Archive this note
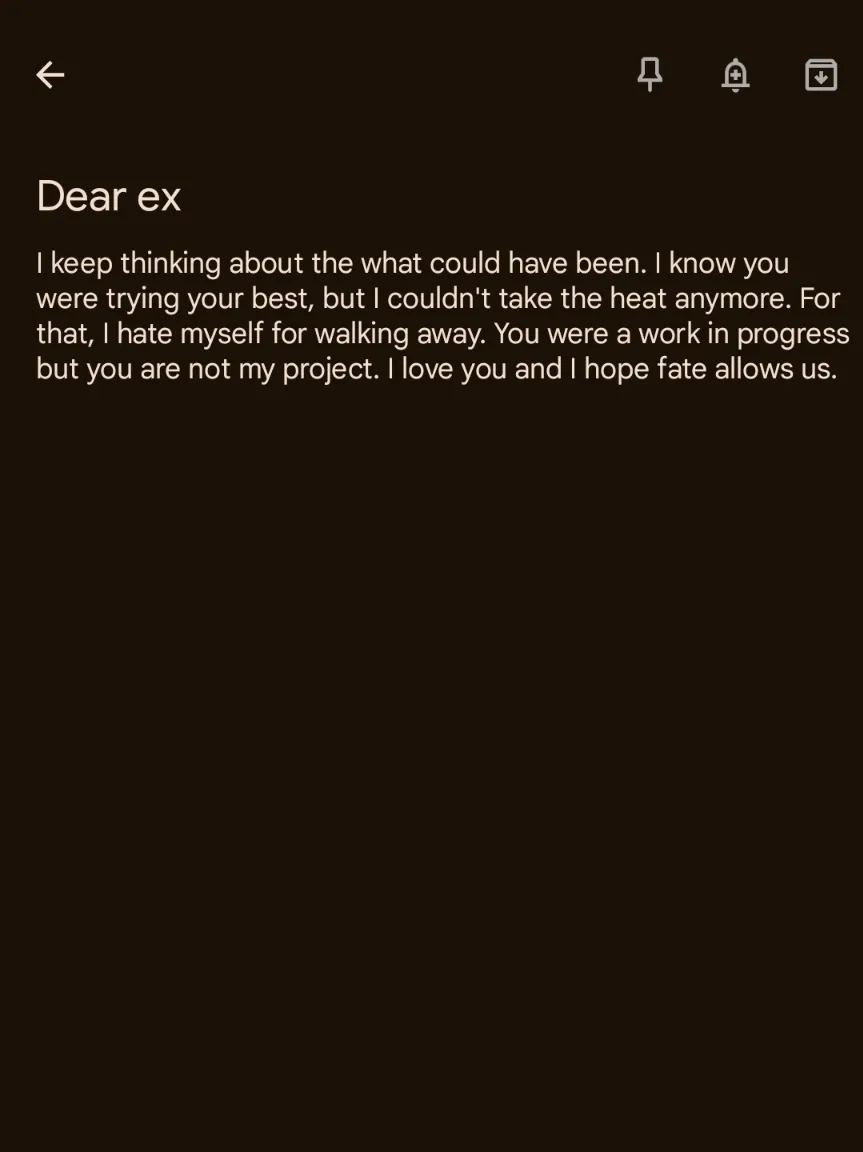The height and width of the screenshot is (1152, 863). [x=821, y=75]
